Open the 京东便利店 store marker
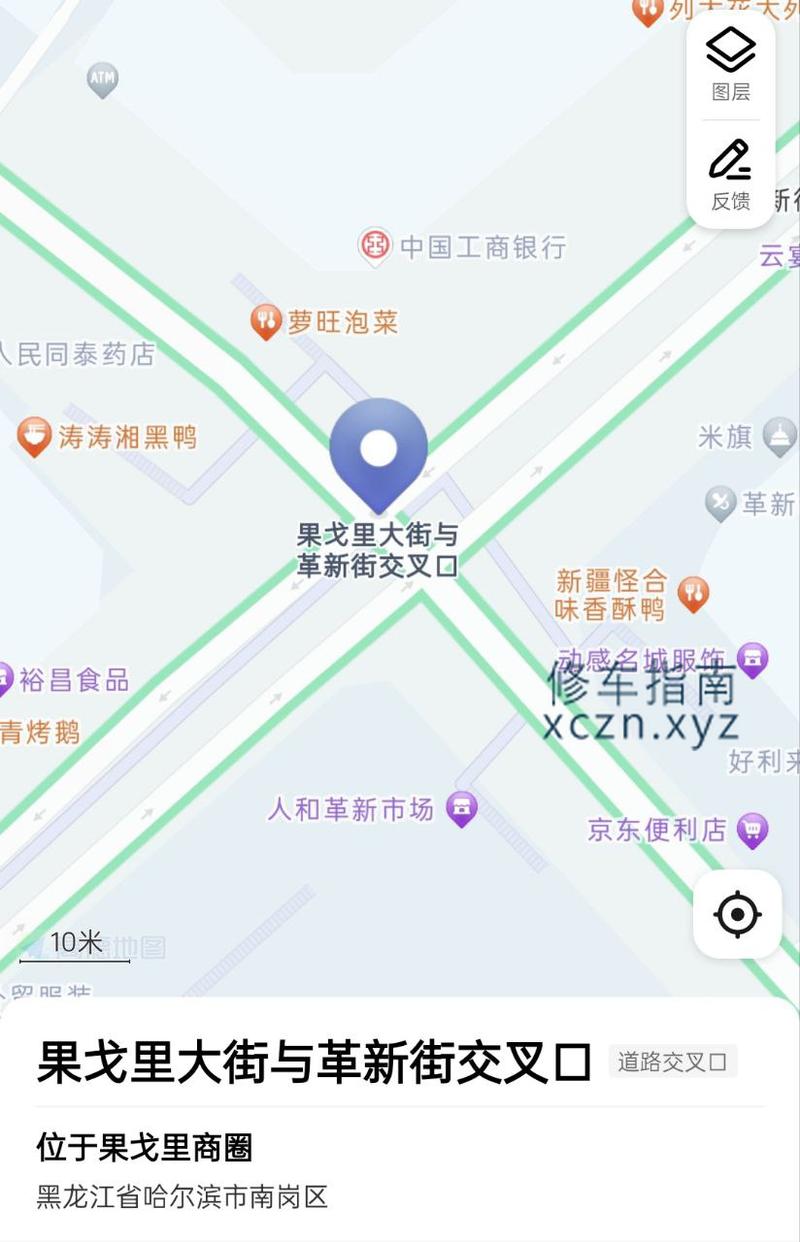 point(752,830)
